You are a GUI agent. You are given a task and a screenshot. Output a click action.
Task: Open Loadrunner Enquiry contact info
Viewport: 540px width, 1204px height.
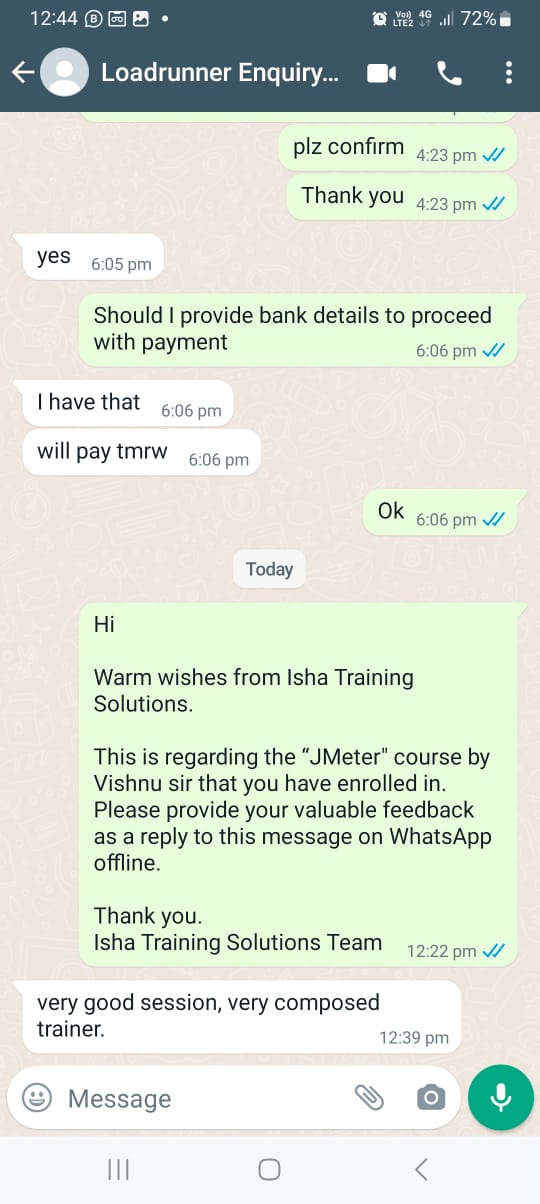(221, 73)
